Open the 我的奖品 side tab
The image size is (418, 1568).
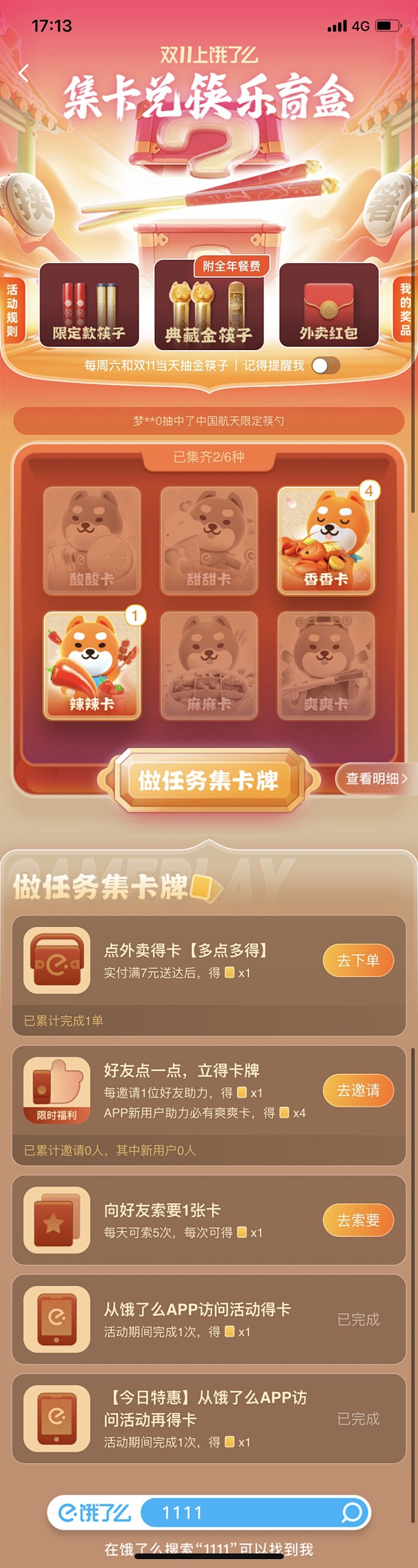[405, 309]
